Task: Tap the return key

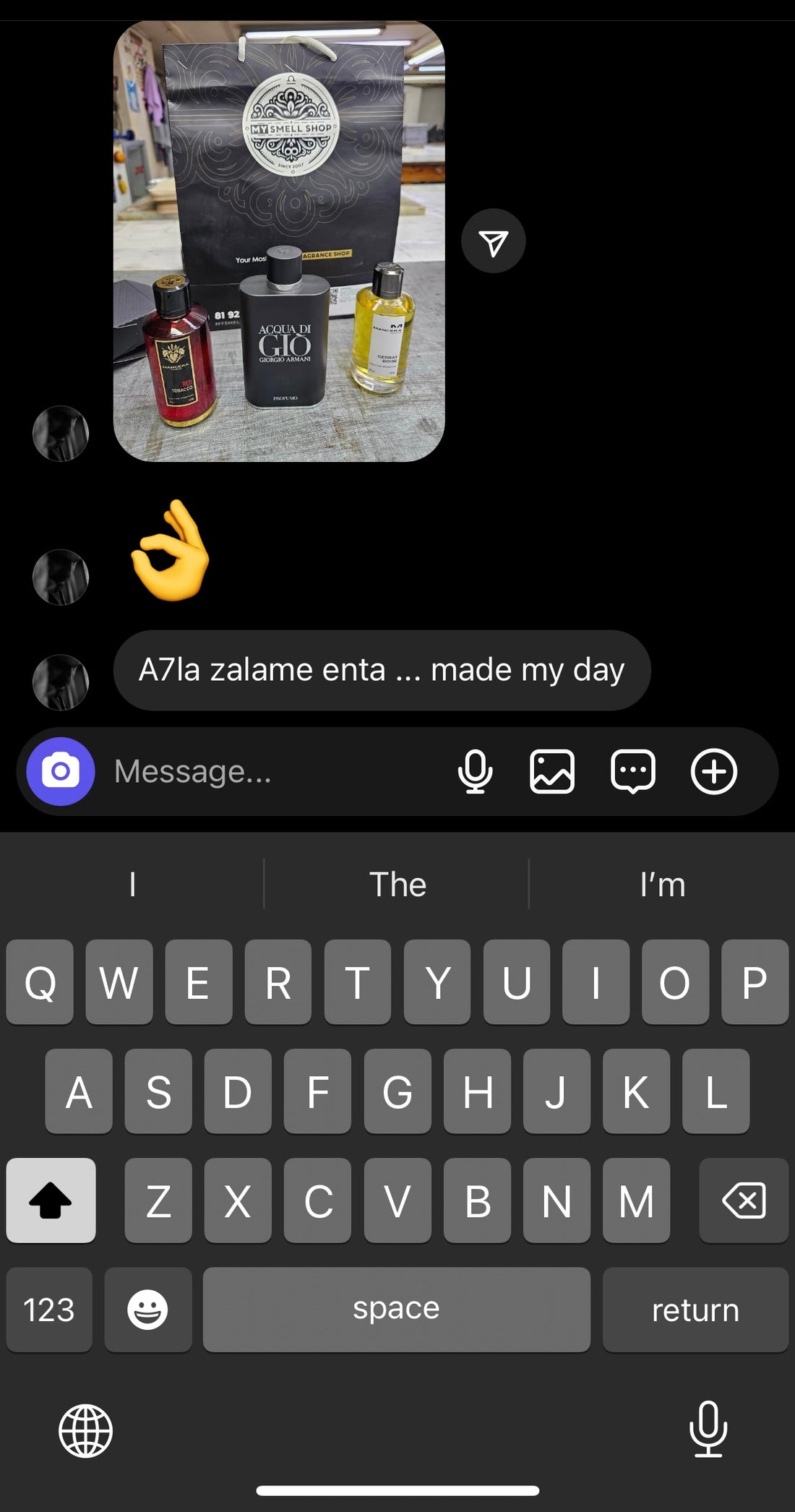Action: click(x=695, y=1309)
